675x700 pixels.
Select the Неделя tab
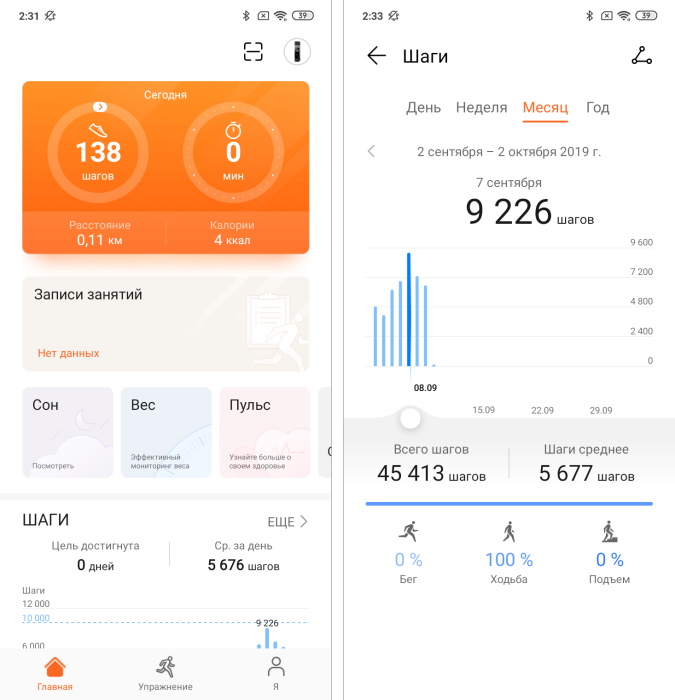481,108
